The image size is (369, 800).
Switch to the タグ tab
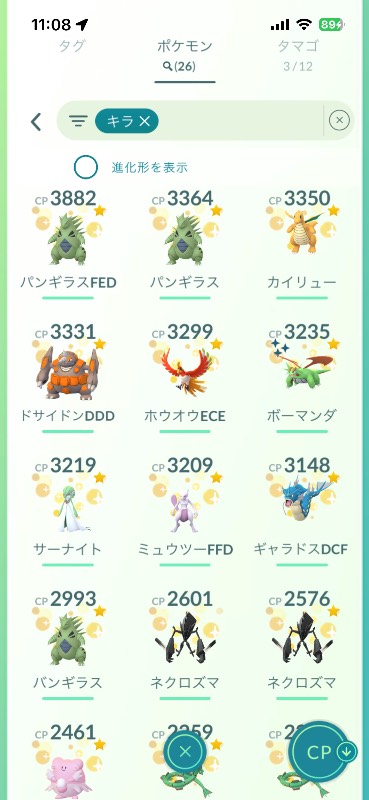click(x=71, y=46)
